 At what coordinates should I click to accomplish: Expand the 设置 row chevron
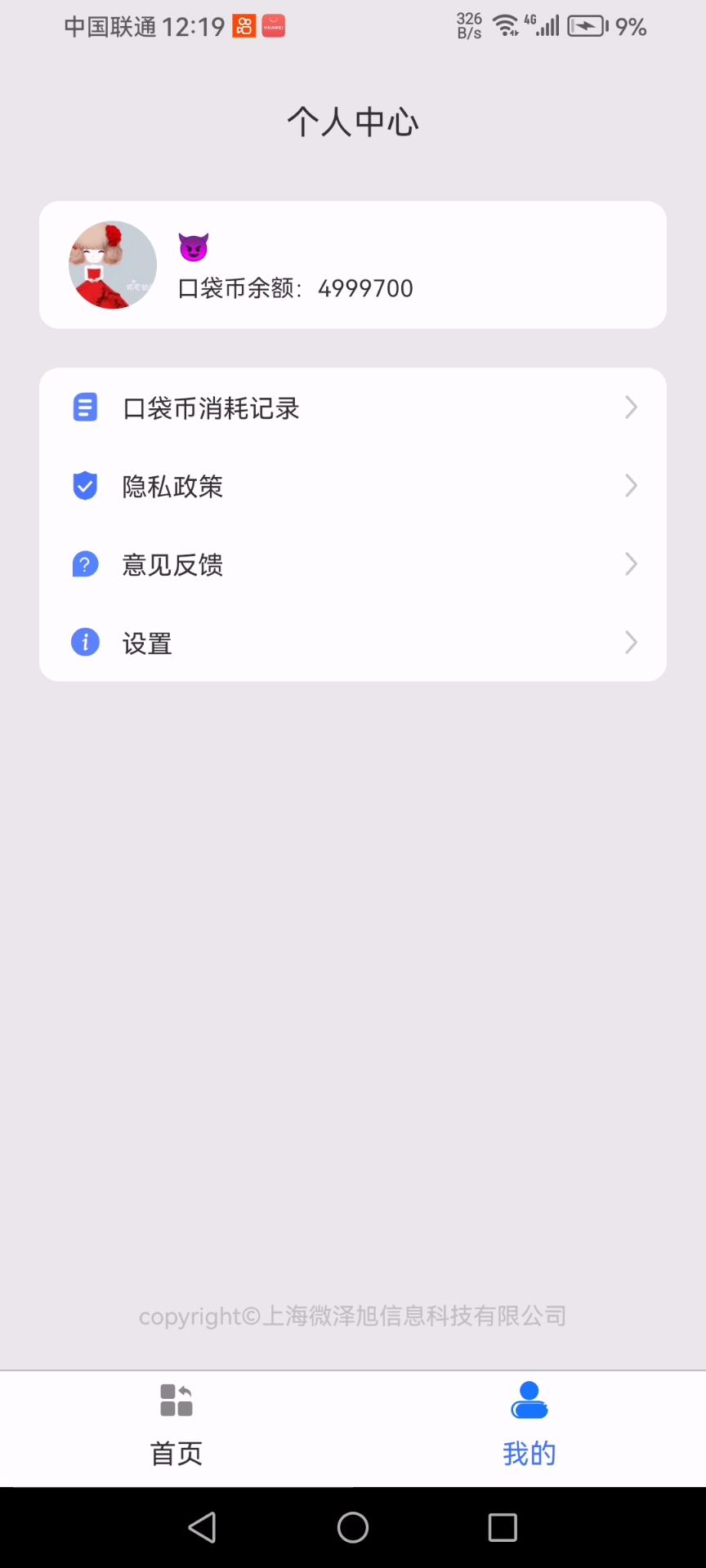[630, 643]
